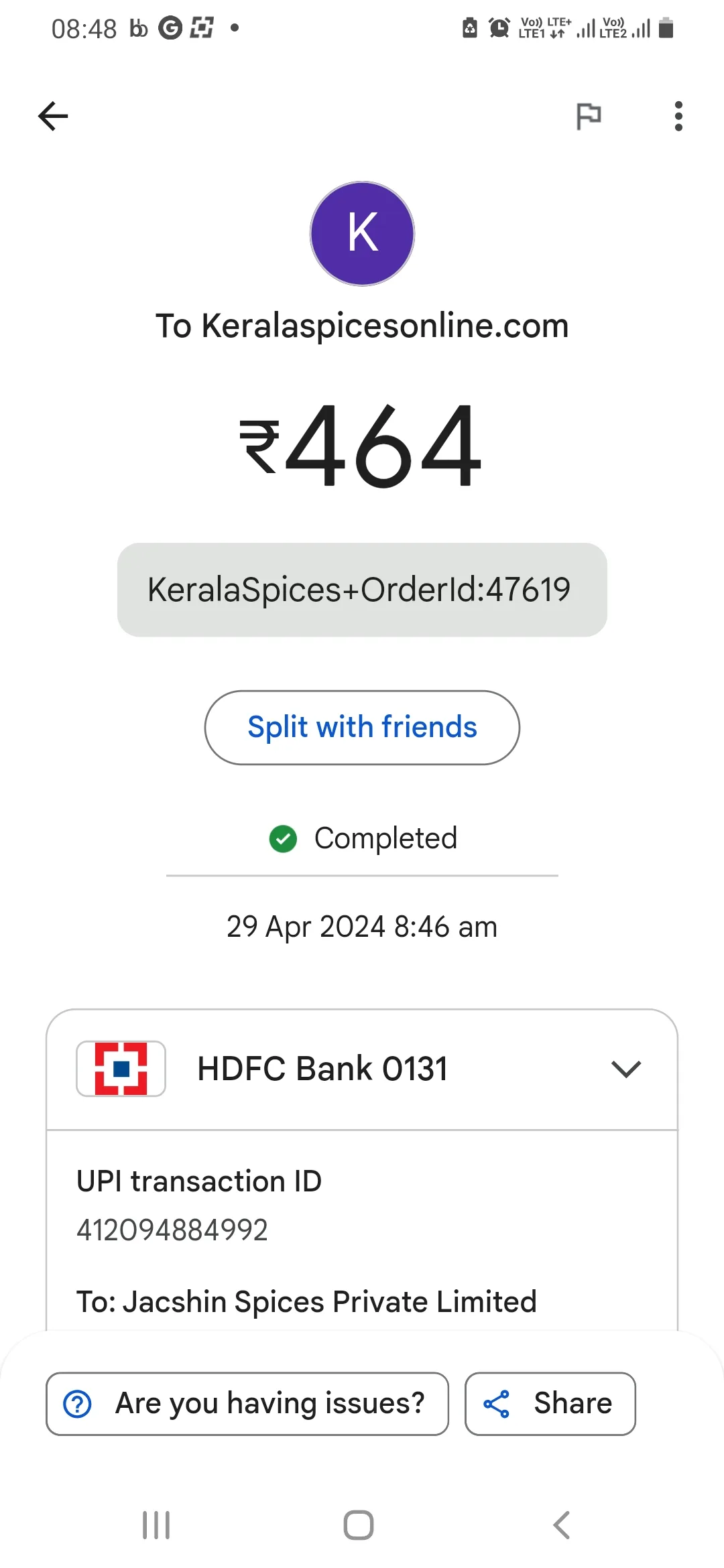Tap Are you having issues?
Screen dimensions: 724x1568
tap(247, 1404)
